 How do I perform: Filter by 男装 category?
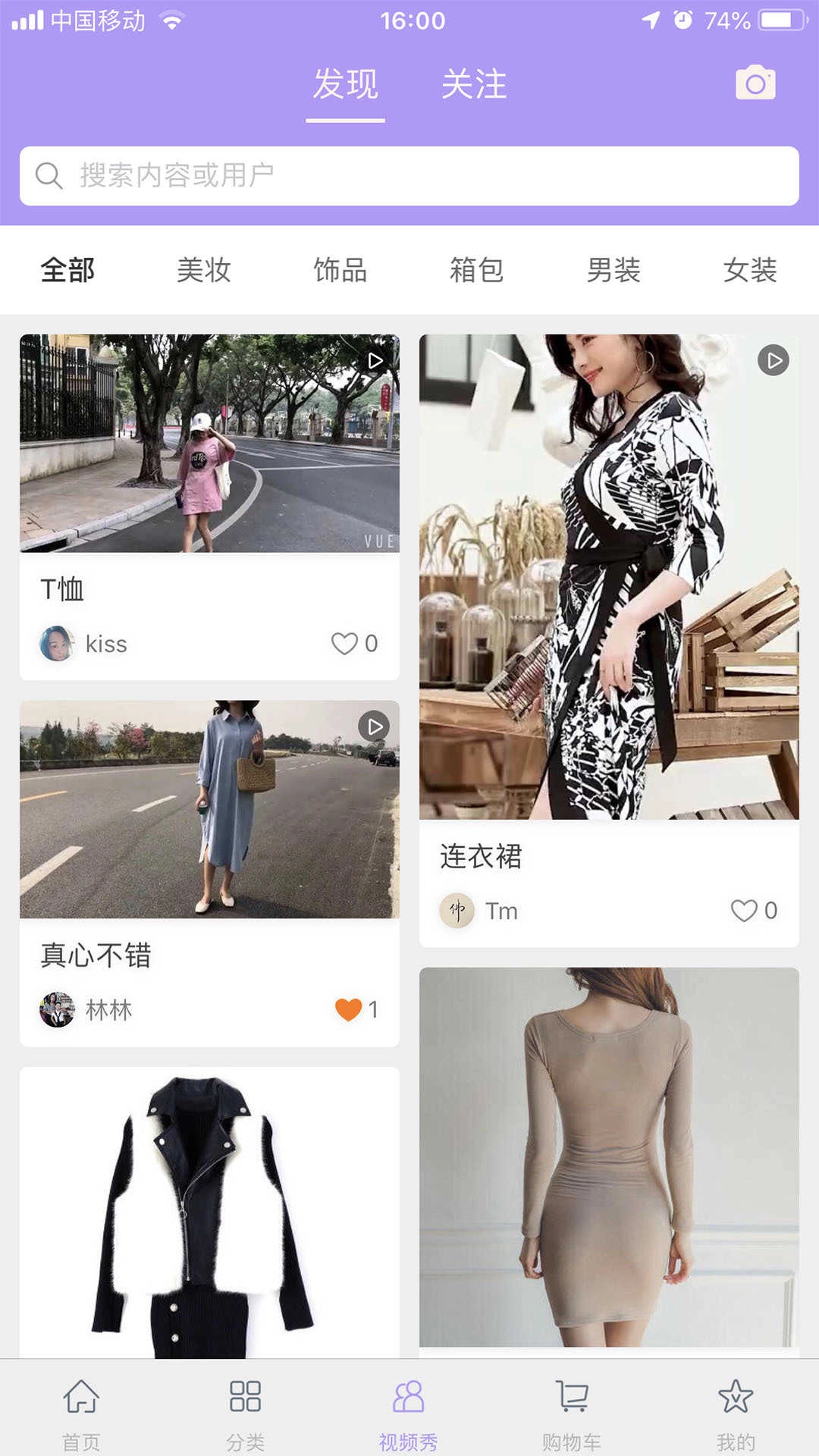613,270
